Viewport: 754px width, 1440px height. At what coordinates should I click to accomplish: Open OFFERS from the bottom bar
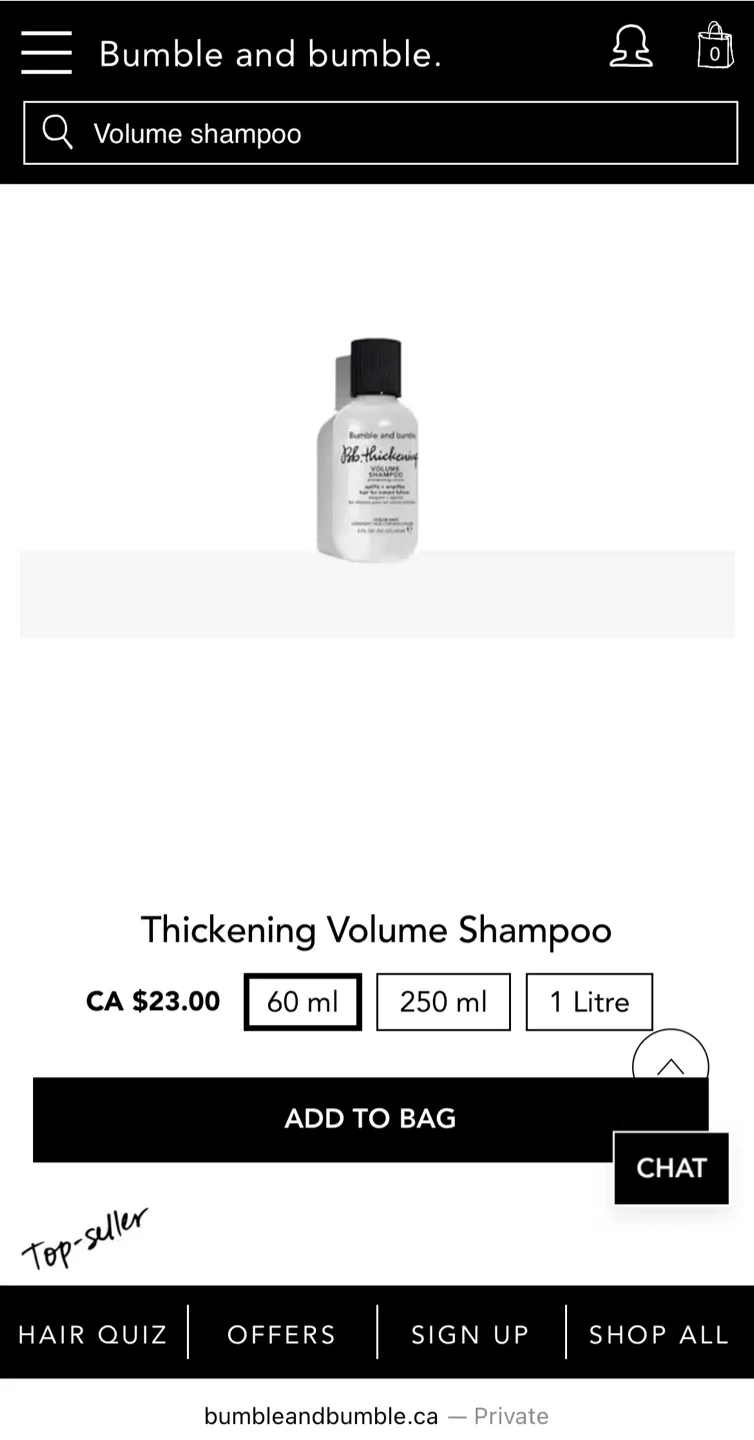coord(282,1334)
